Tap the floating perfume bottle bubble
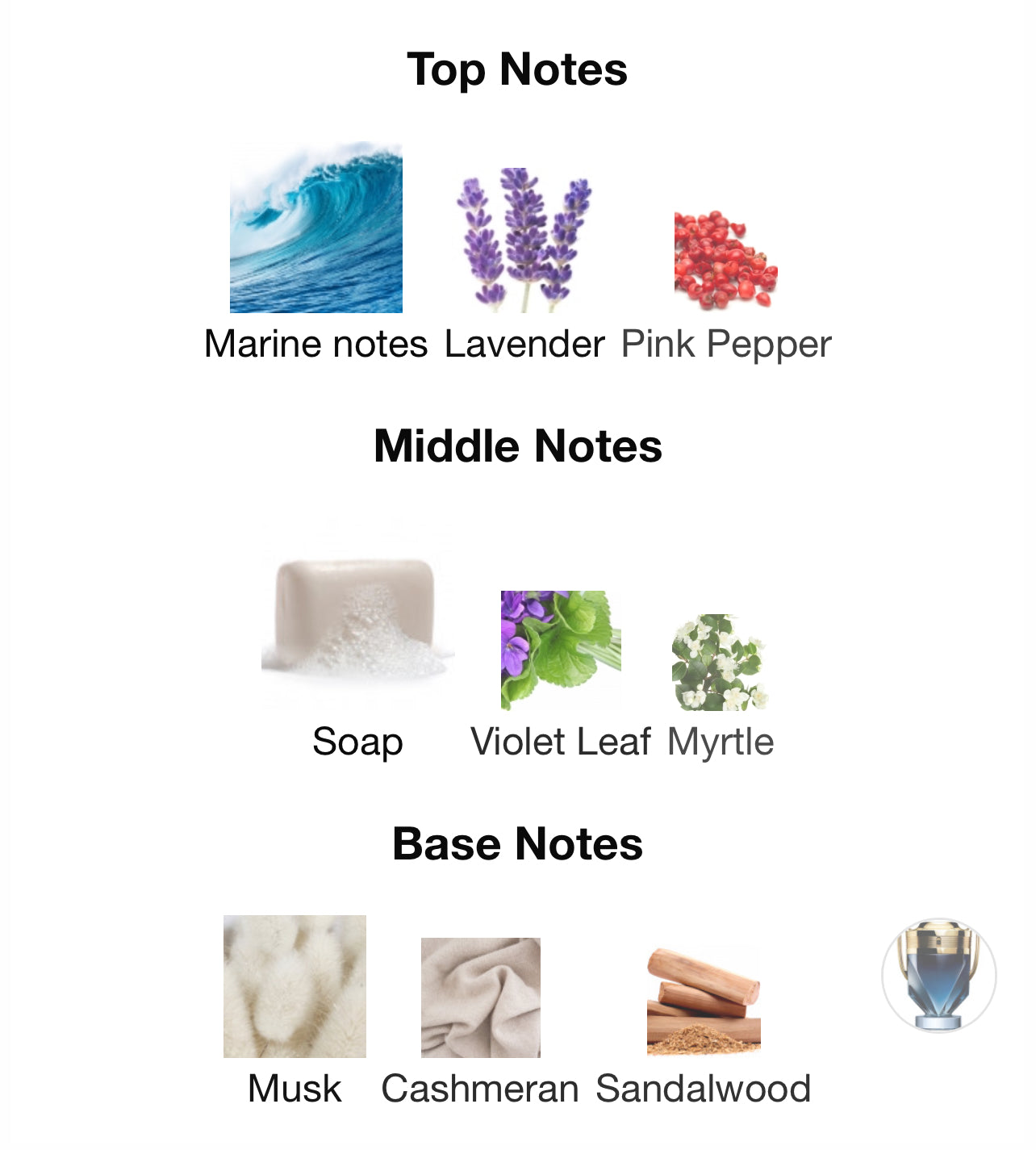The width and height of the screenshot is (1036, 1150). (938, 975)
